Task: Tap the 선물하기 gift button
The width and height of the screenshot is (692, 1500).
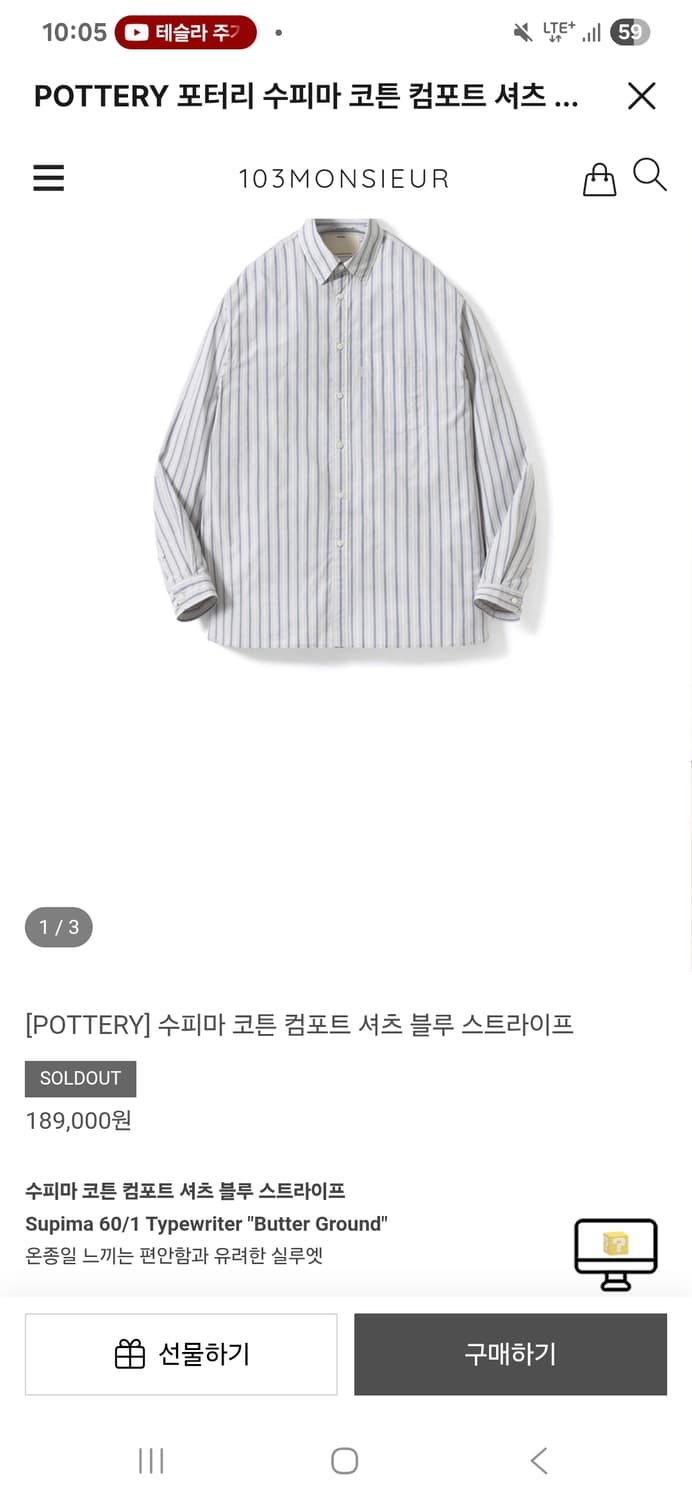Action: click(181, 1354)
